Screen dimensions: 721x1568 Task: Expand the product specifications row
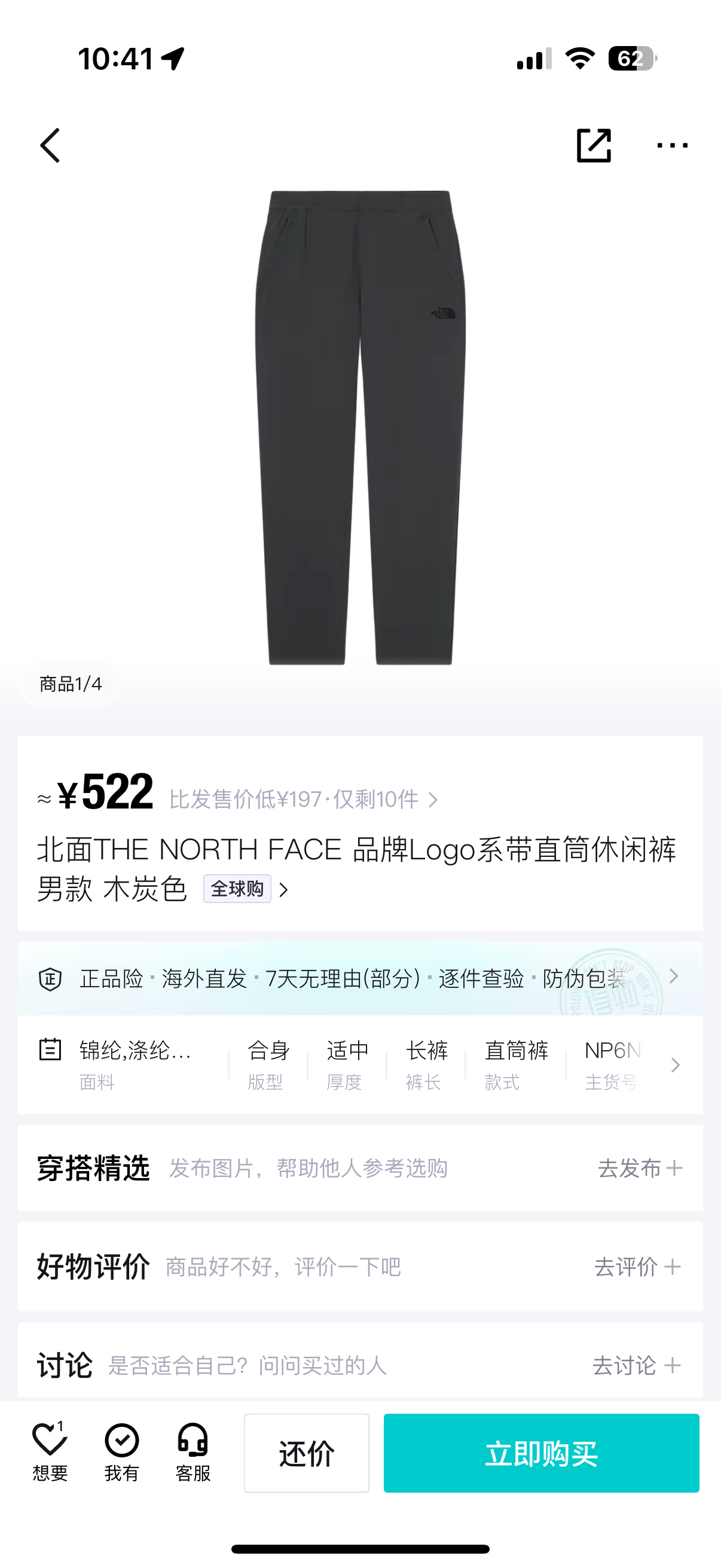(674, 1065)
